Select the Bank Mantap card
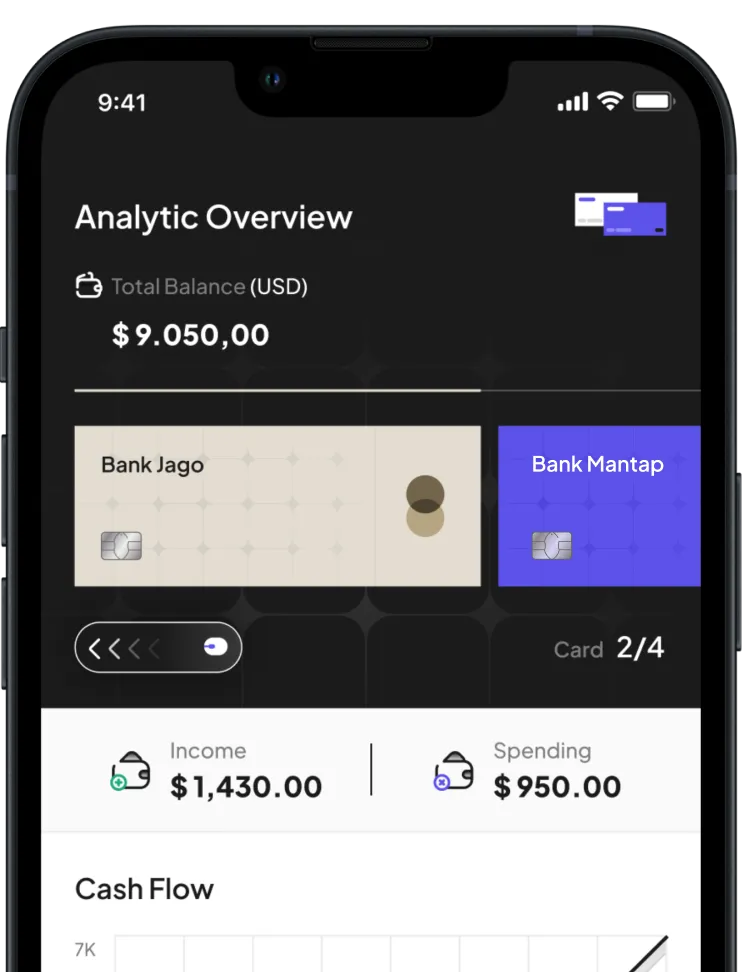This screenshot has width=742, height=972. [598, 506]
